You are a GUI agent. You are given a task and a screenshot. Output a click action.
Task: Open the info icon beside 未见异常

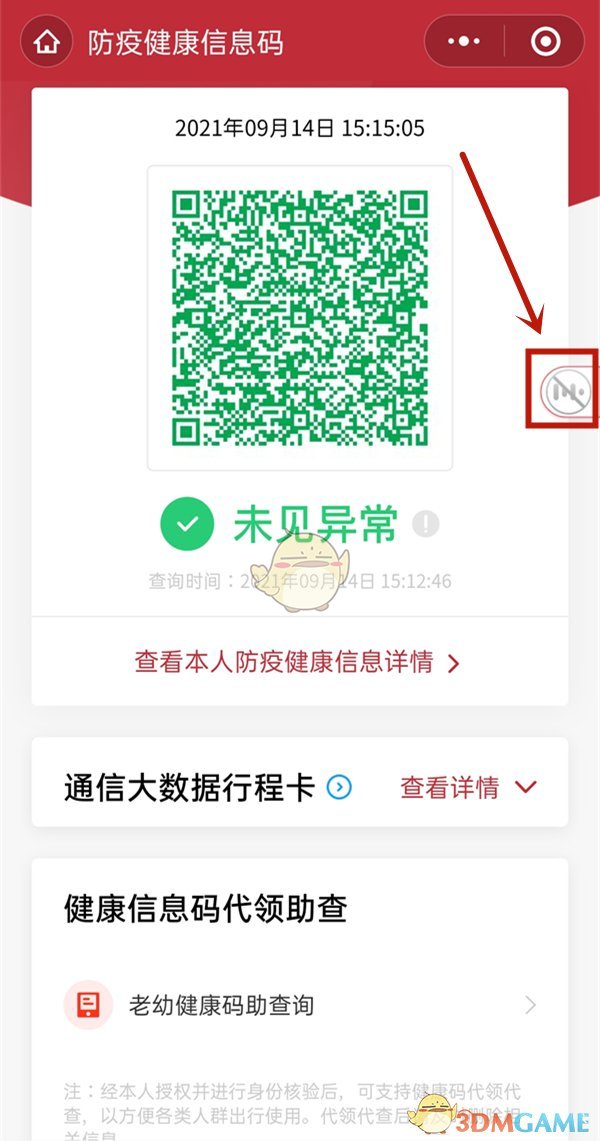coord(427,523)
